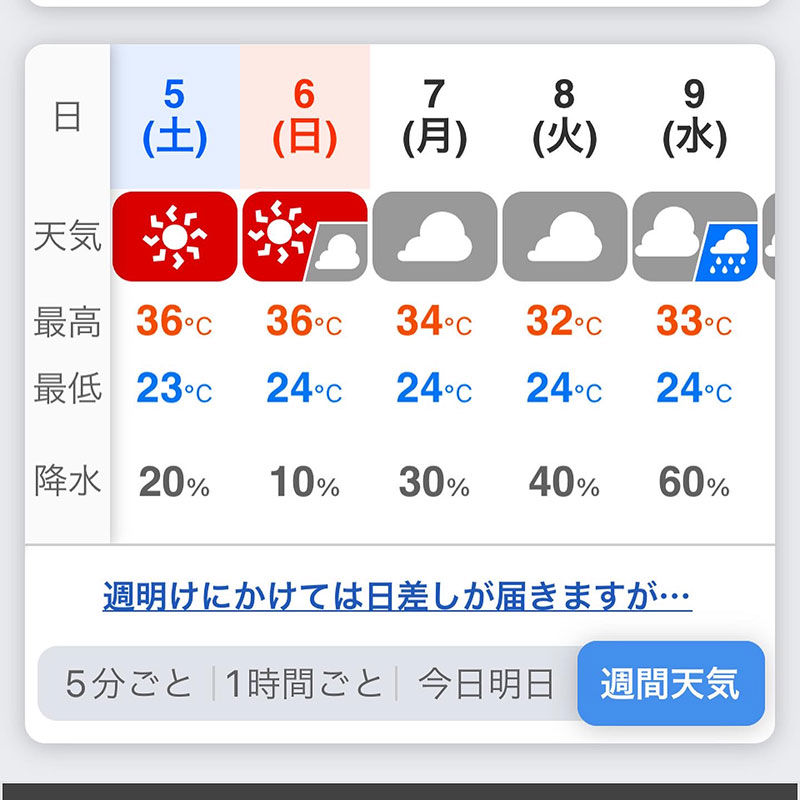Open the 週明けにかけては日差しが届きますが link
Image resolution: width=800 pixels, height=800 pixels.
[x=397, y=597]
